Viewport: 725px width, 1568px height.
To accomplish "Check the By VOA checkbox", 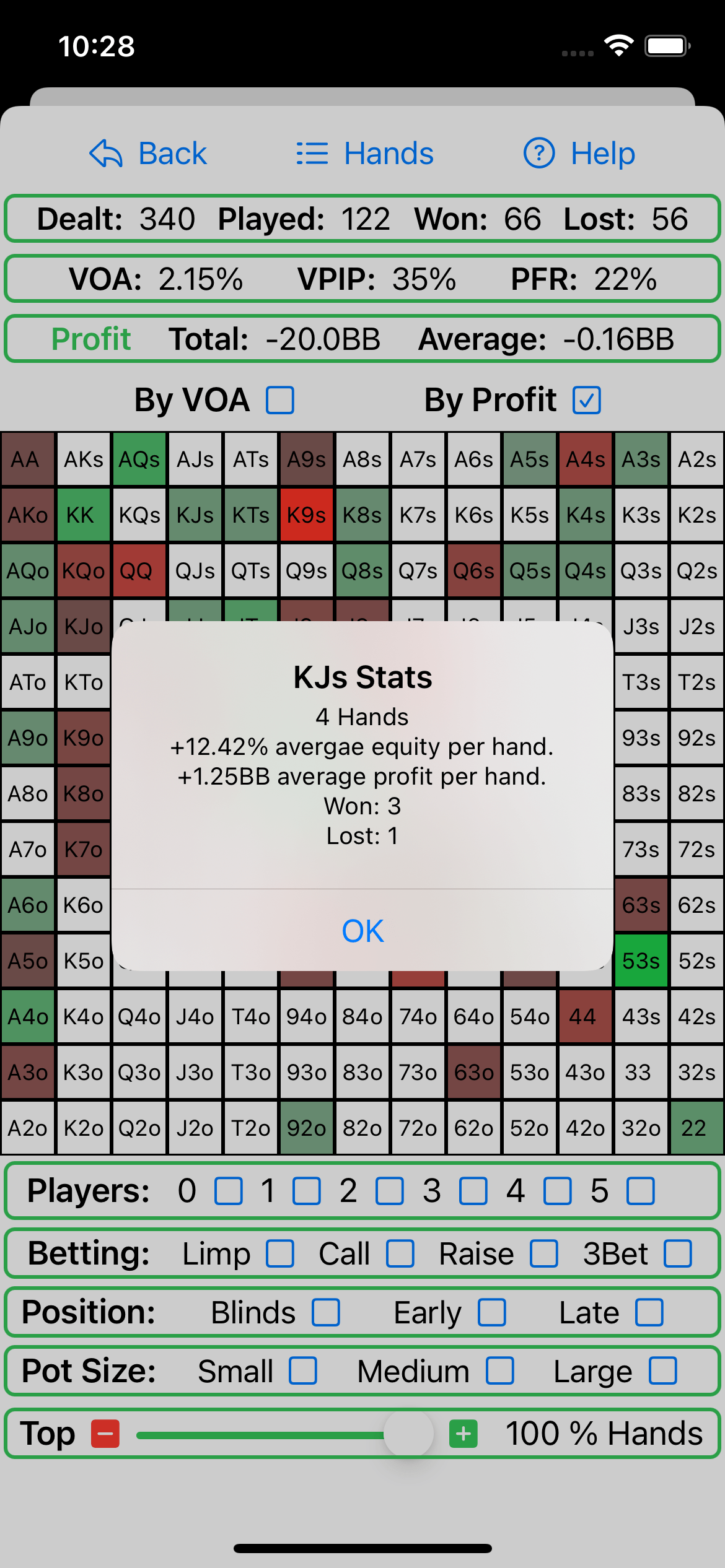I will [280, 400].
